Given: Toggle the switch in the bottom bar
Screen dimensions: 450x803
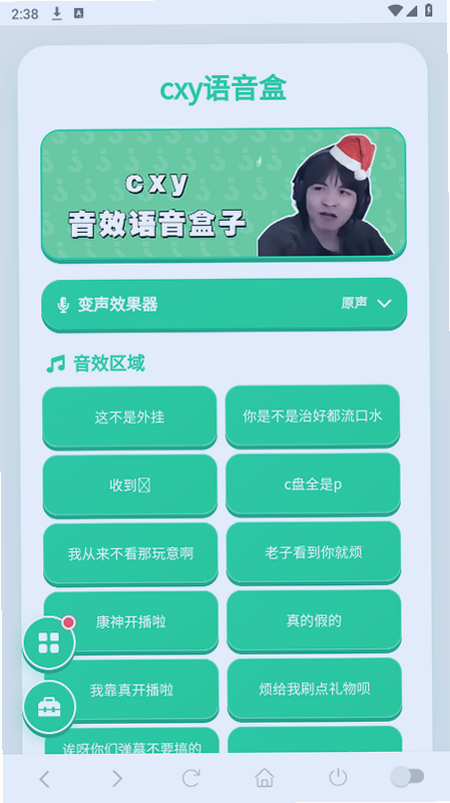Looking at the screenshot, I should 408,777.
